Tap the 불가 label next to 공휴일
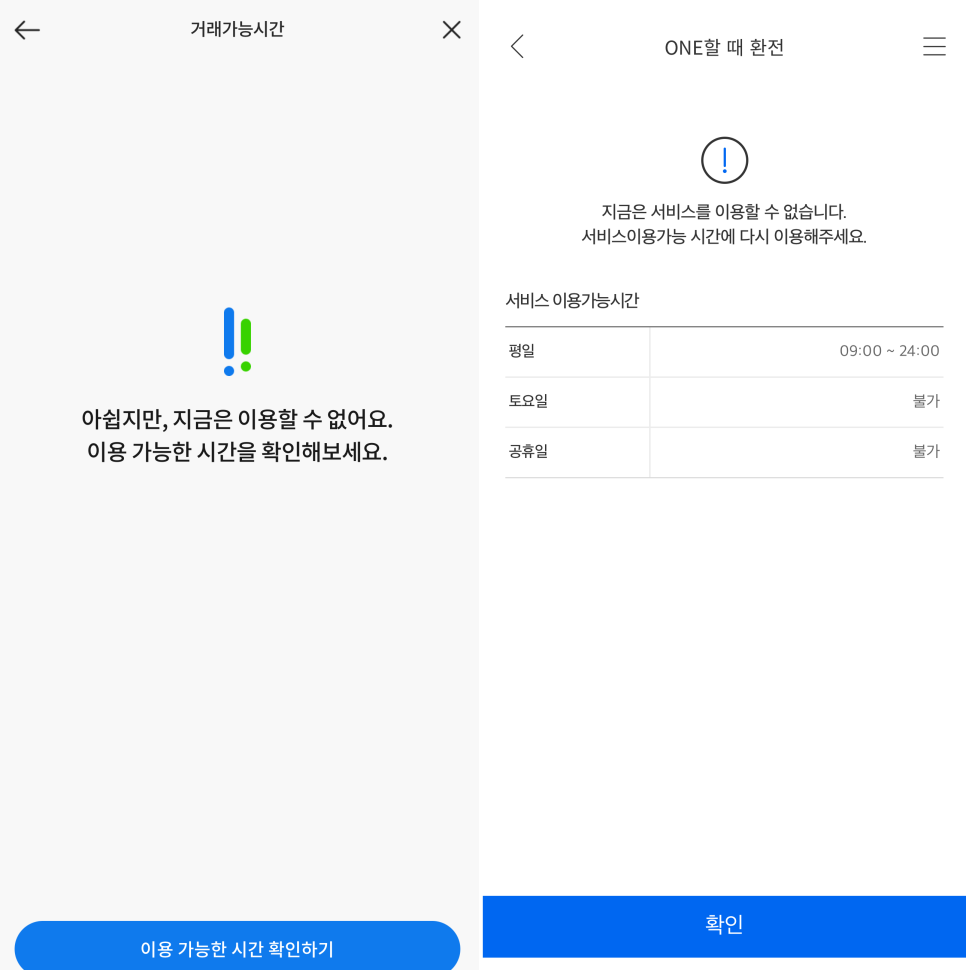Image resolution: width=966 pixels, height=970 pixels. pos(927,451)
